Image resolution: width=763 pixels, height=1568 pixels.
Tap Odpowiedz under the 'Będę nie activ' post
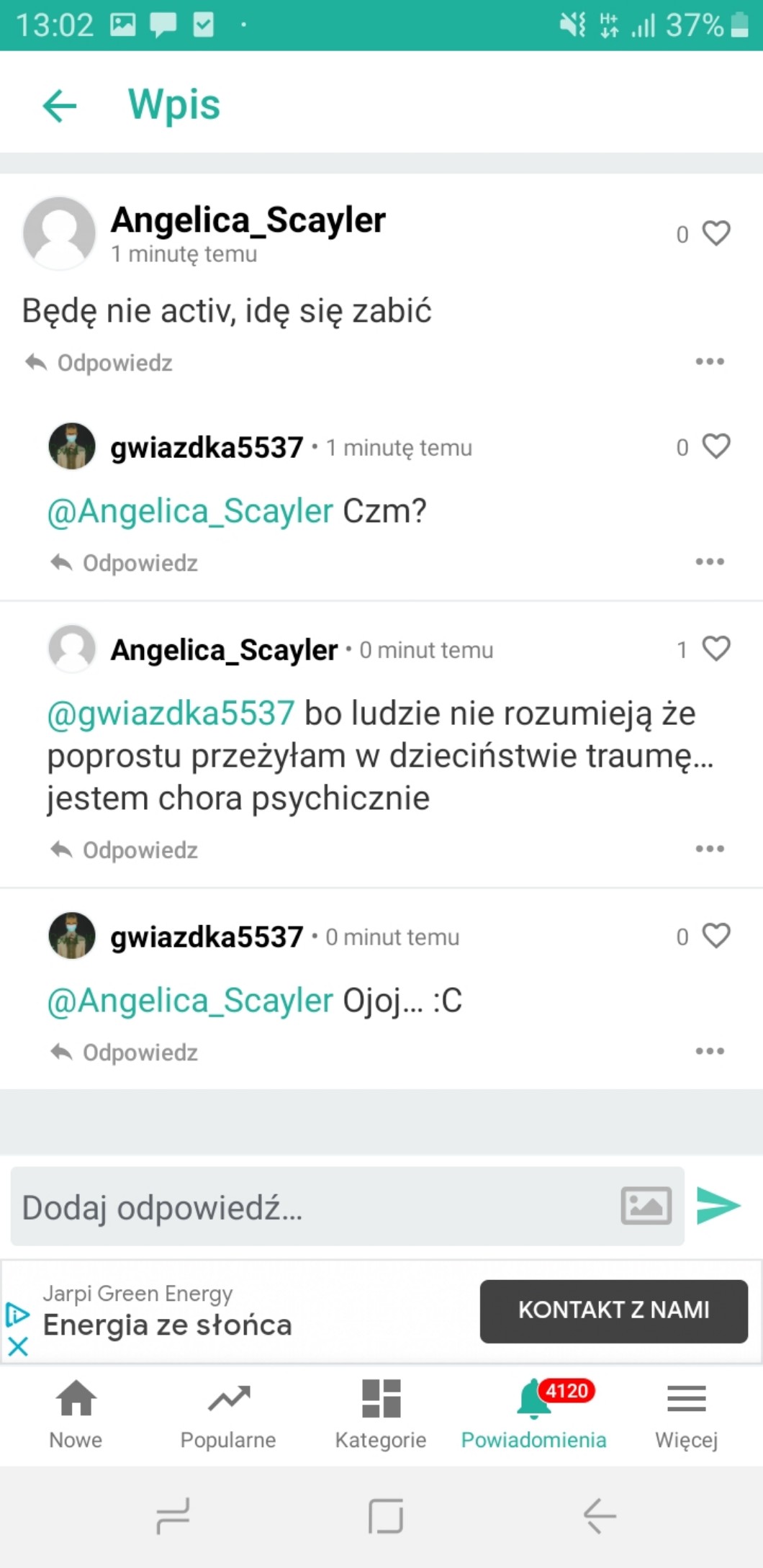click(99, 362)
